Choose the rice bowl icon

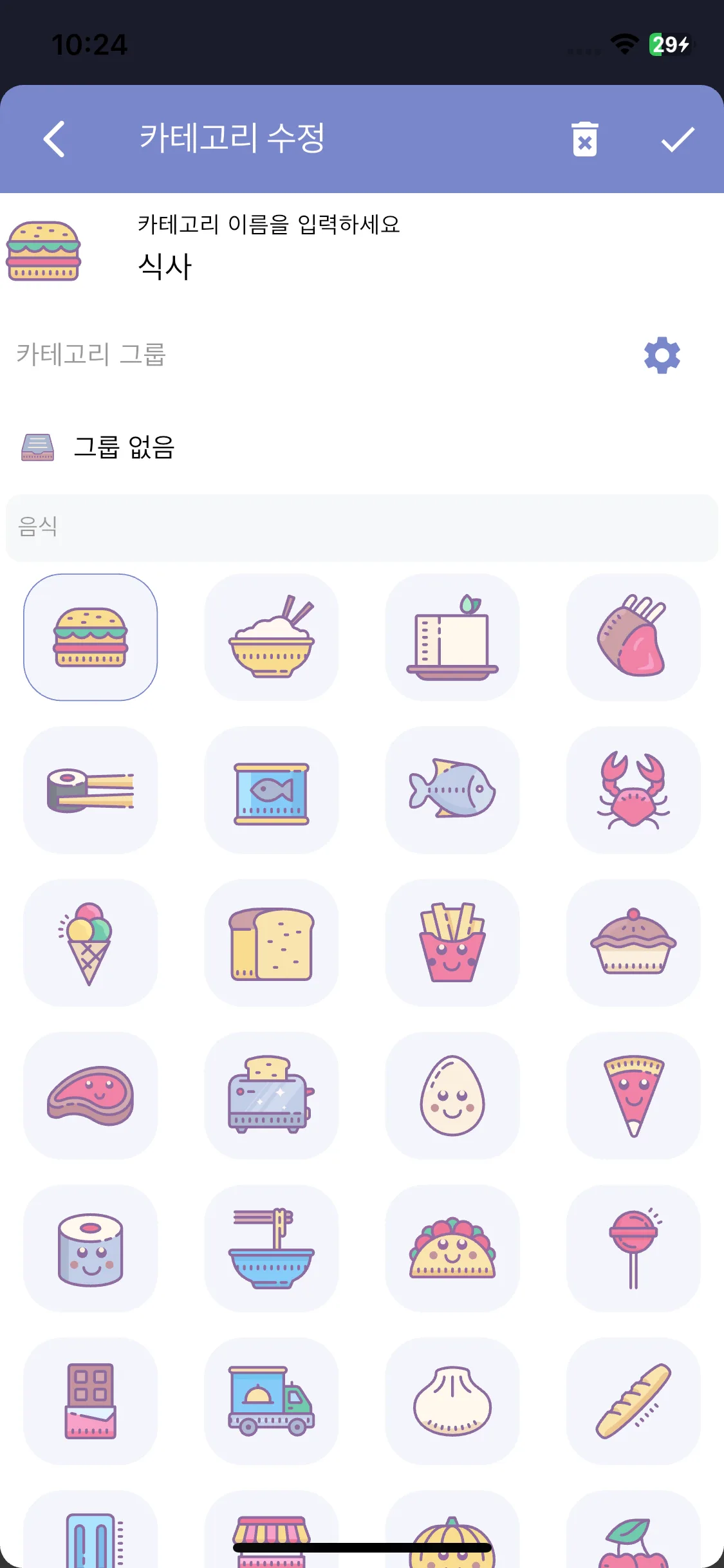pyautogui.click(x=272, y=638)
